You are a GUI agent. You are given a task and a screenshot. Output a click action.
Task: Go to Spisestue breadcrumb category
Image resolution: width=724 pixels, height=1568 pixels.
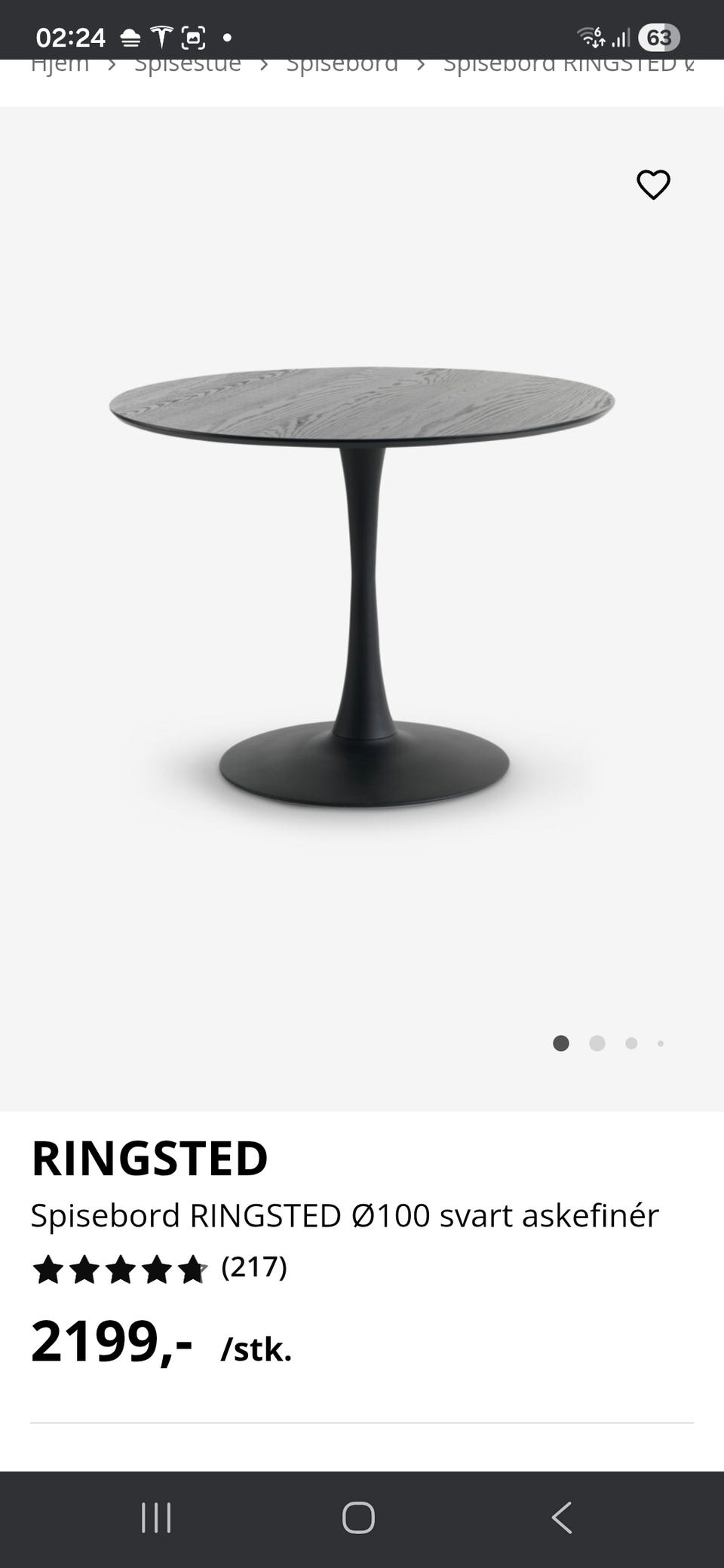pos(188,66)
